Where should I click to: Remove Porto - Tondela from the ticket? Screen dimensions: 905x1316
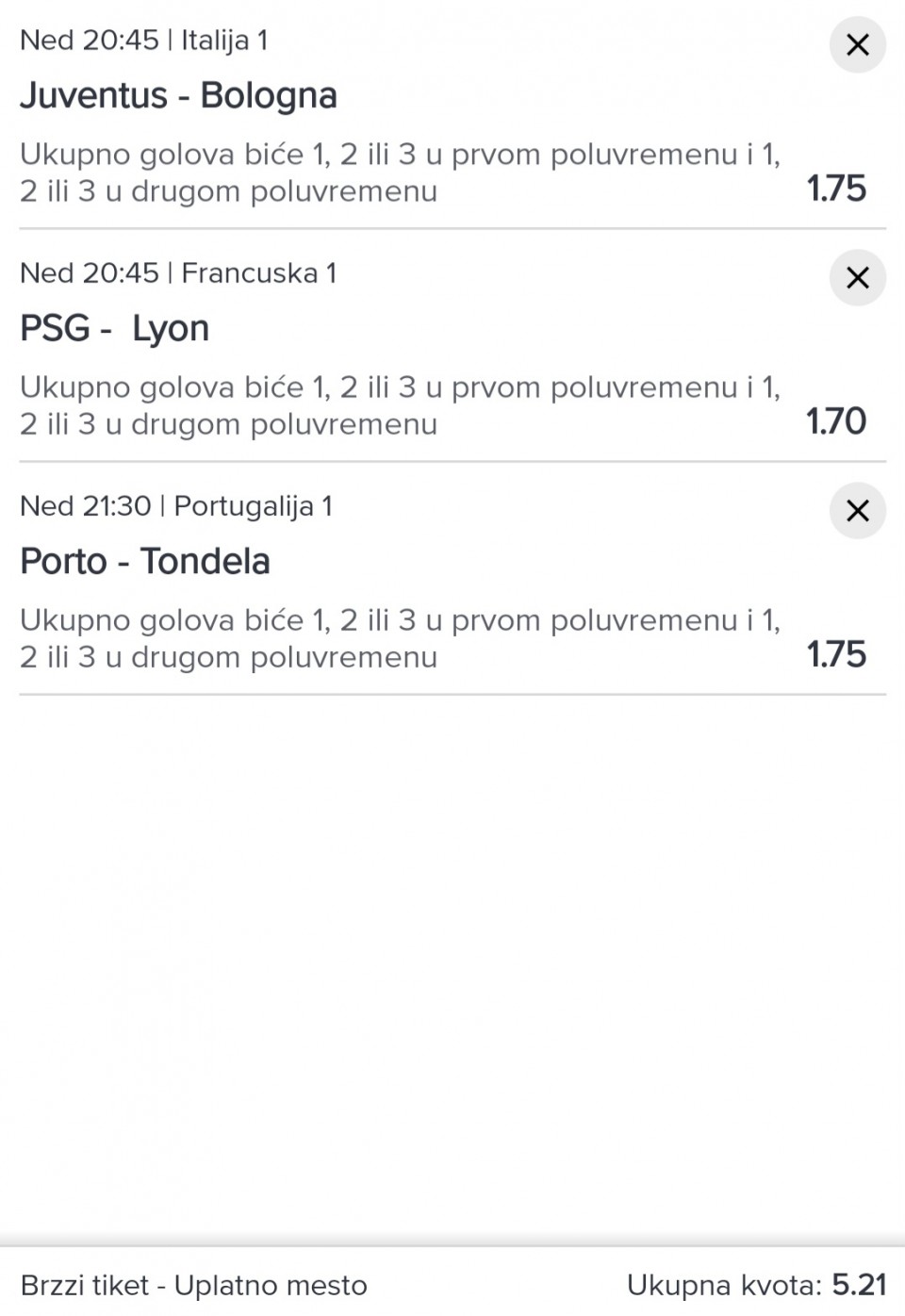click(857, 510)
